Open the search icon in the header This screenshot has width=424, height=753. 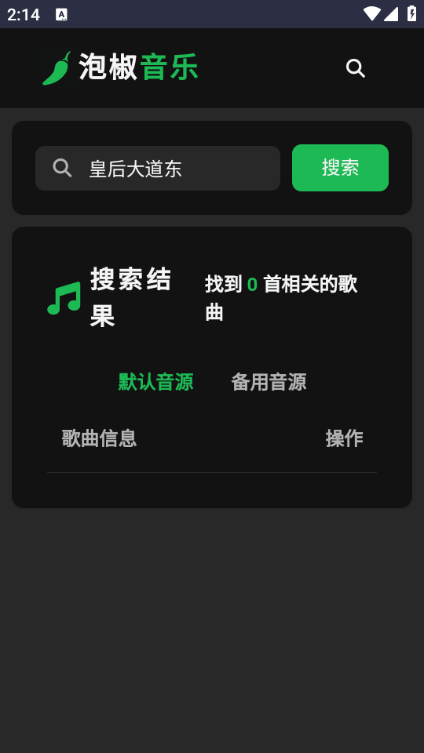pyautogui.click(x=355, y=68)
